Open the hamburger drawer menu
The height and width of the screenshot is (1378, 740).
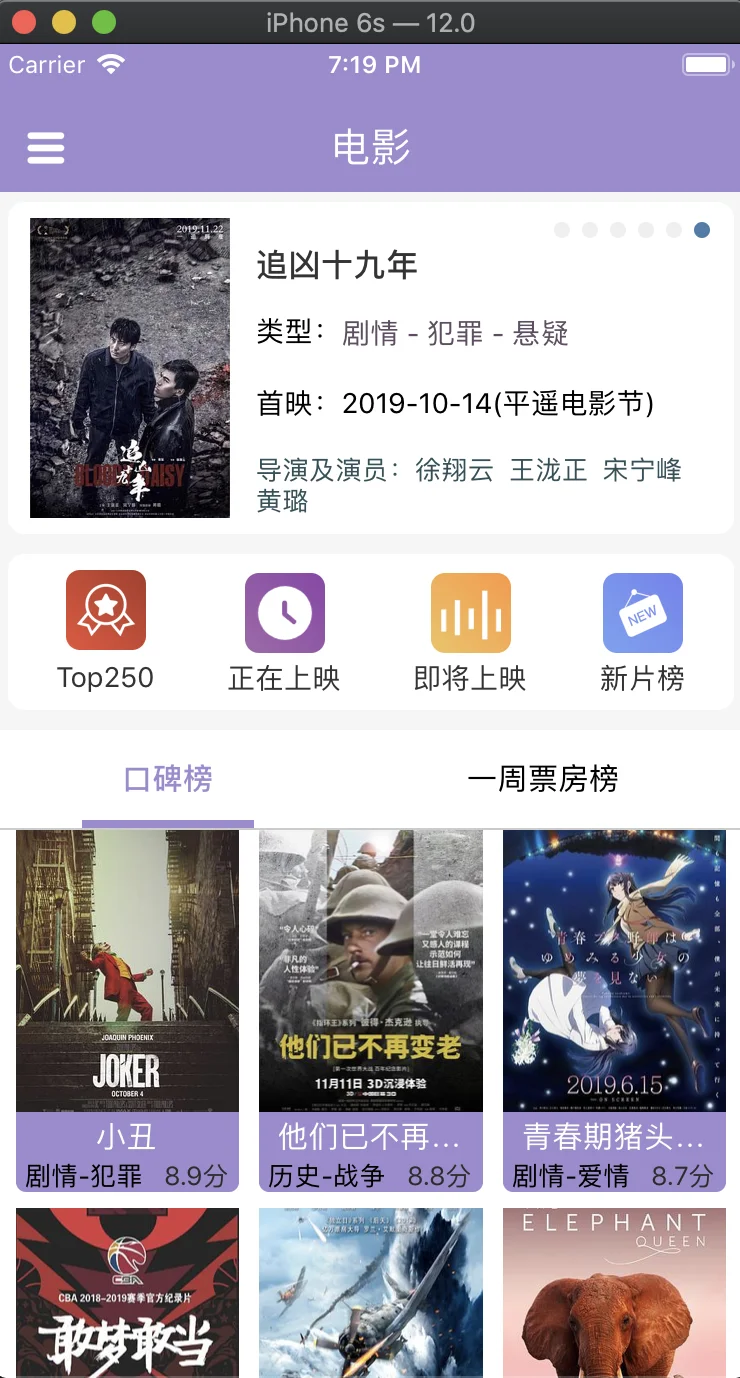[x=46, y=148]
